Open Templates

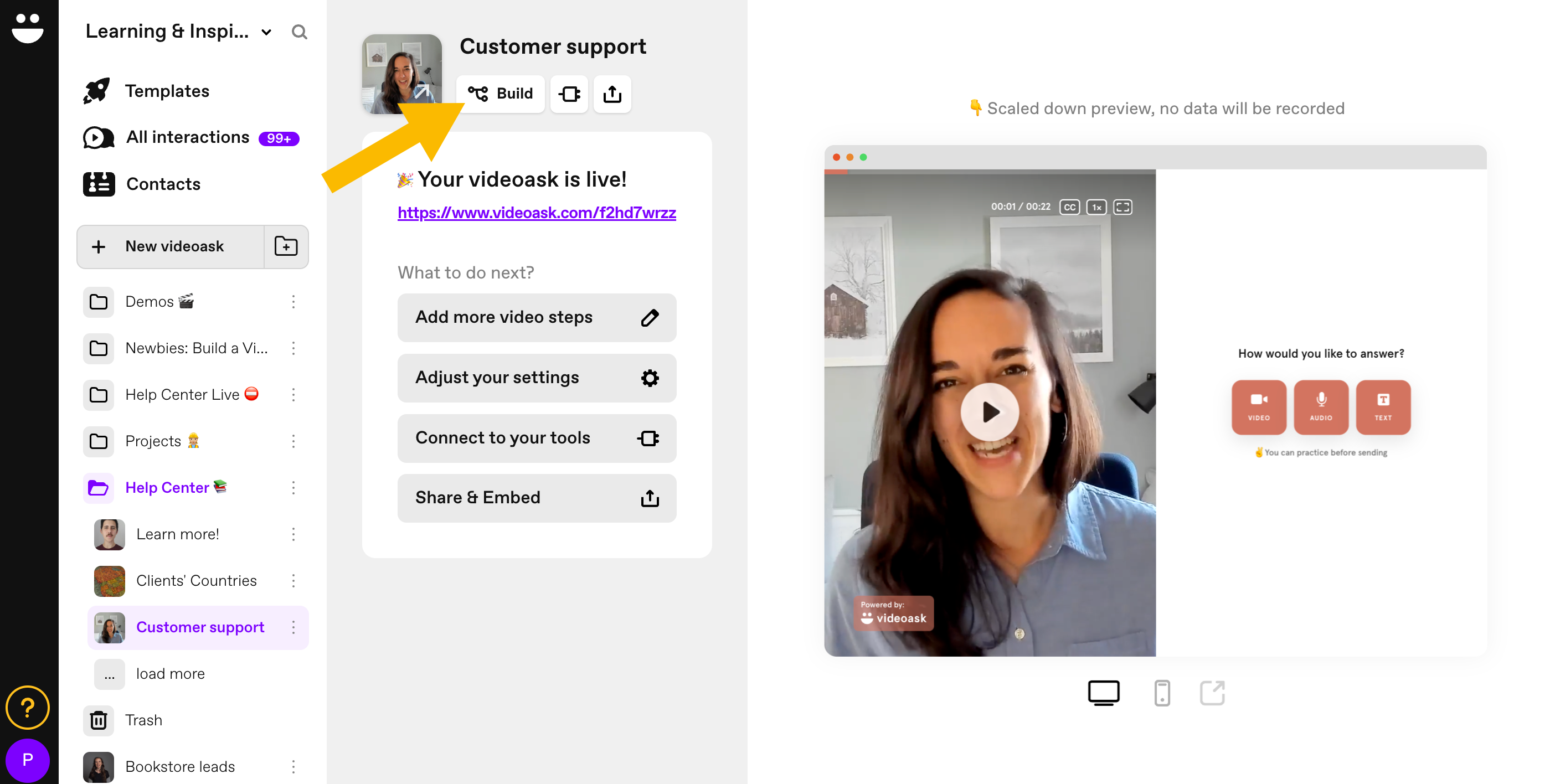click(x=167, y=91)
